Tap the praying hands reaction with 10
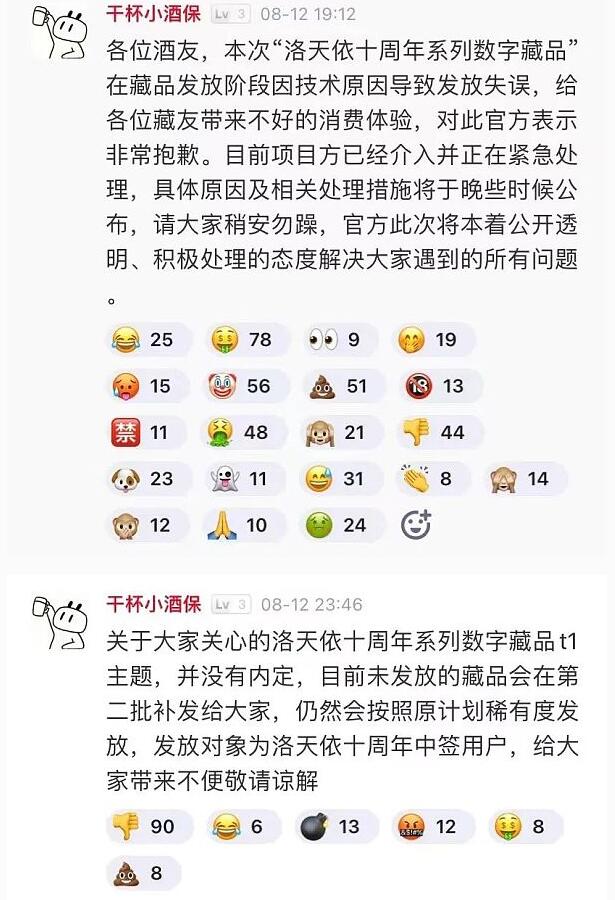Screen dimensions: 615x900 pos(242,525)
